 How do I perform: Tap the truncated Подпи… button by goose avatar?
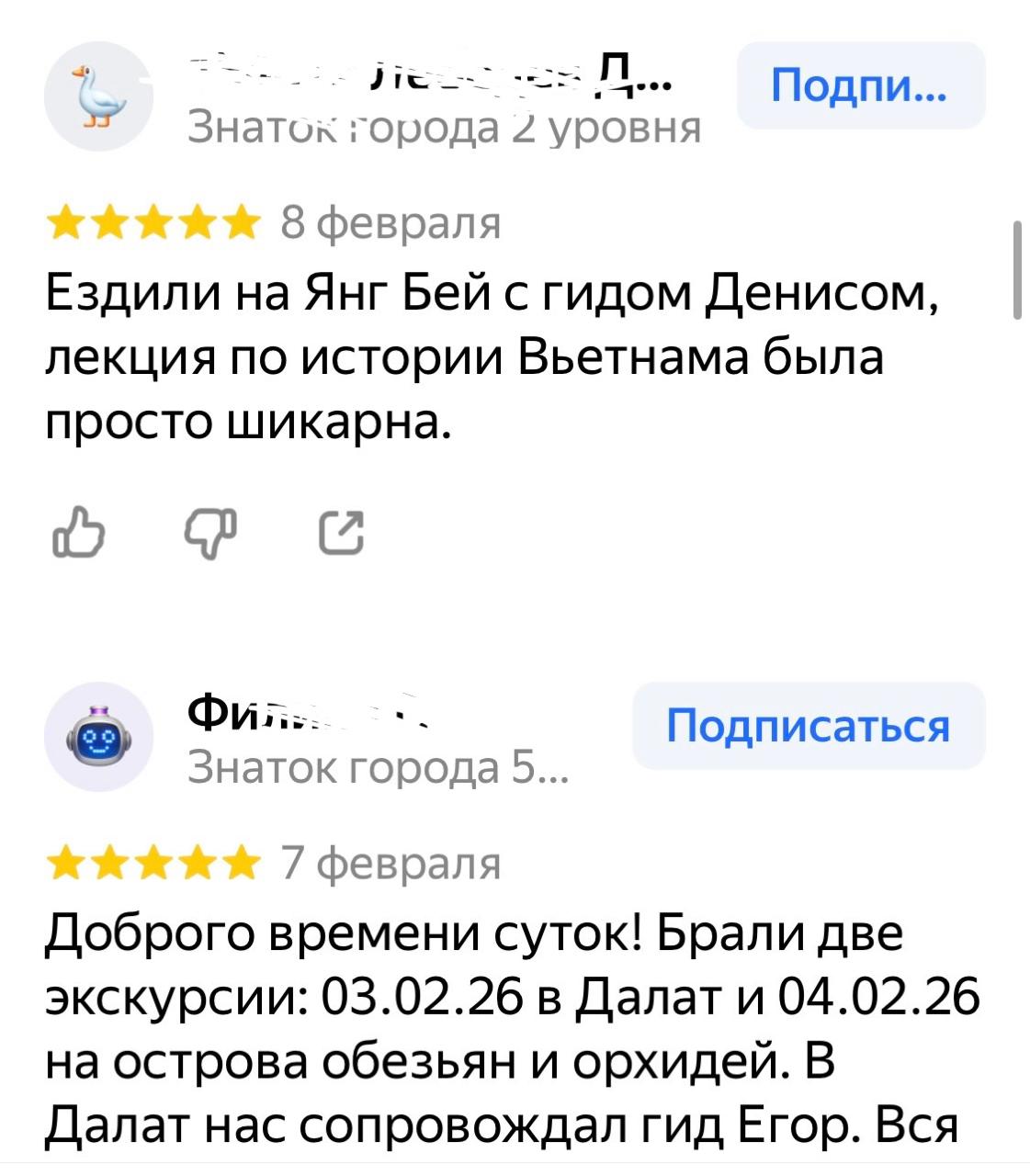pyautogui.click(x=860, y=85)
